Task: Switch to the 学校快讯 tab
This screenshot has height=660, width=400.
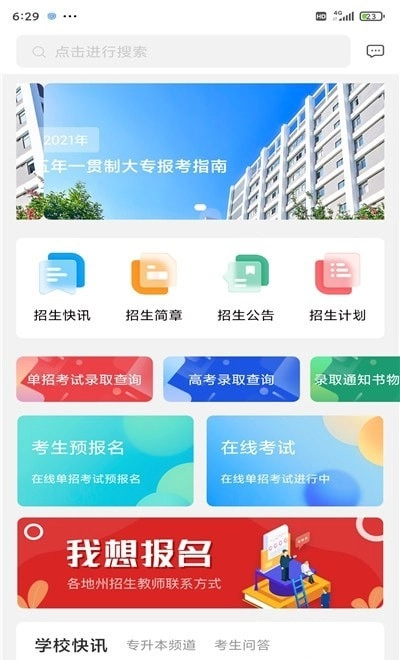Action: [71, 645]
